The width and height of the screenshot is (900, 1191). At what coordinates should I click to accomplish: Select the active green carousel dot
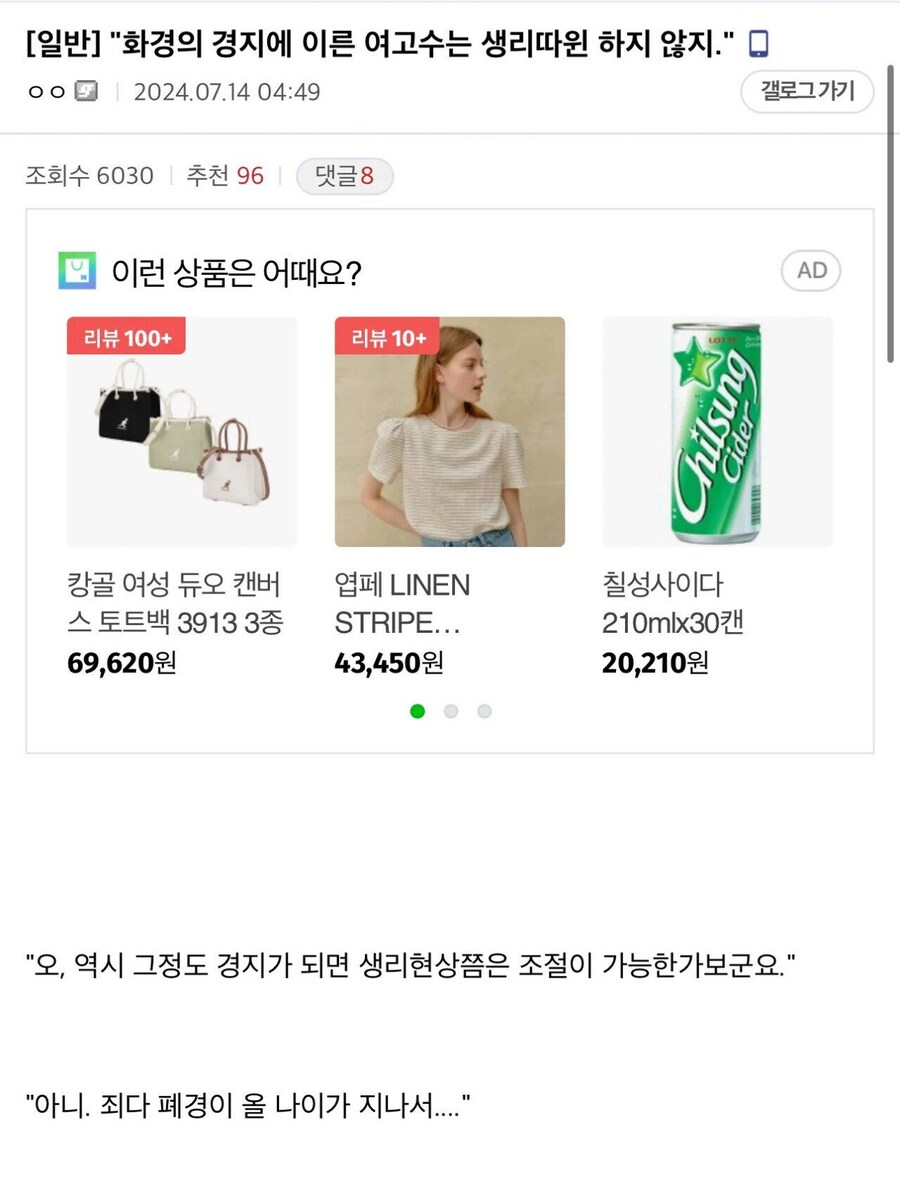point(417,711)
